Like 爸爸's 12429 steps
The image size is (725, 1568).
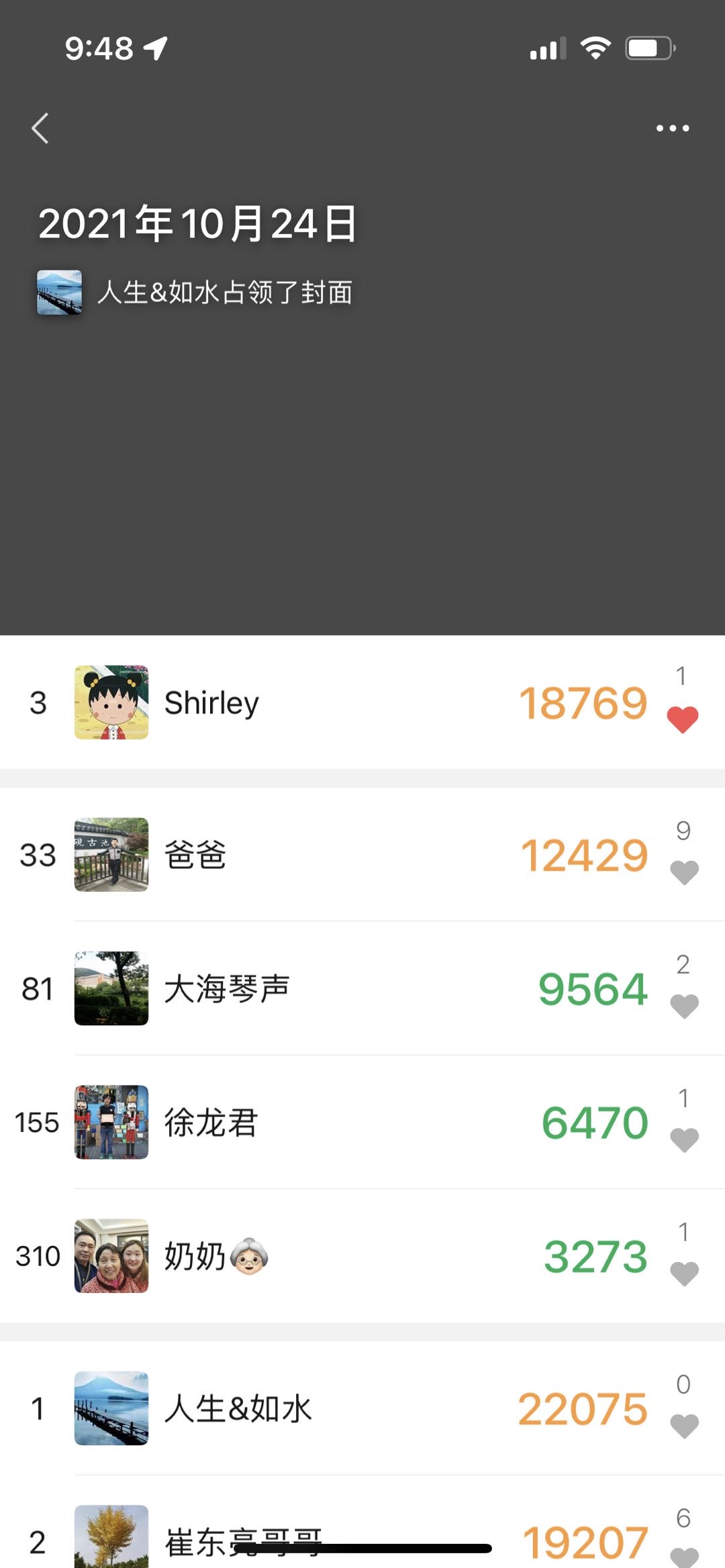(x=684, y=872)
